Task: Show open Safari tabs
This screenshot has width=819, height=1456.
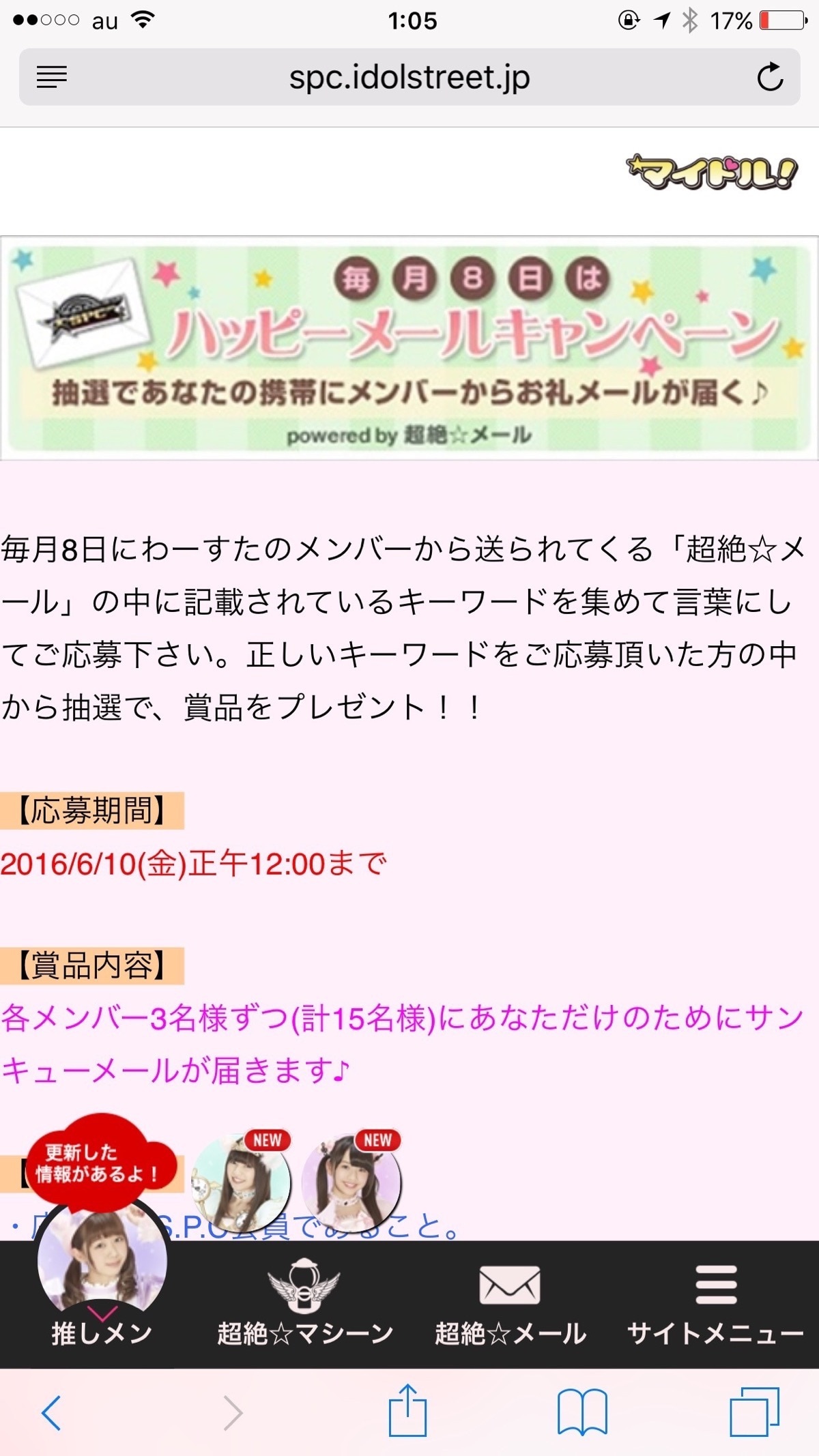Action: (753, 1412)
